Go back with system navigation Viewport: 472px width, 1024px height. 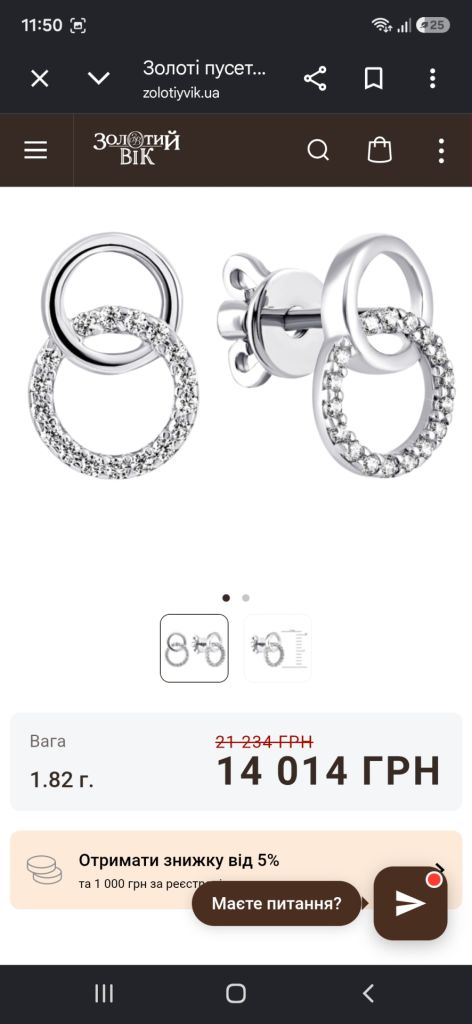pyautogui.click(x=368, y=993)
